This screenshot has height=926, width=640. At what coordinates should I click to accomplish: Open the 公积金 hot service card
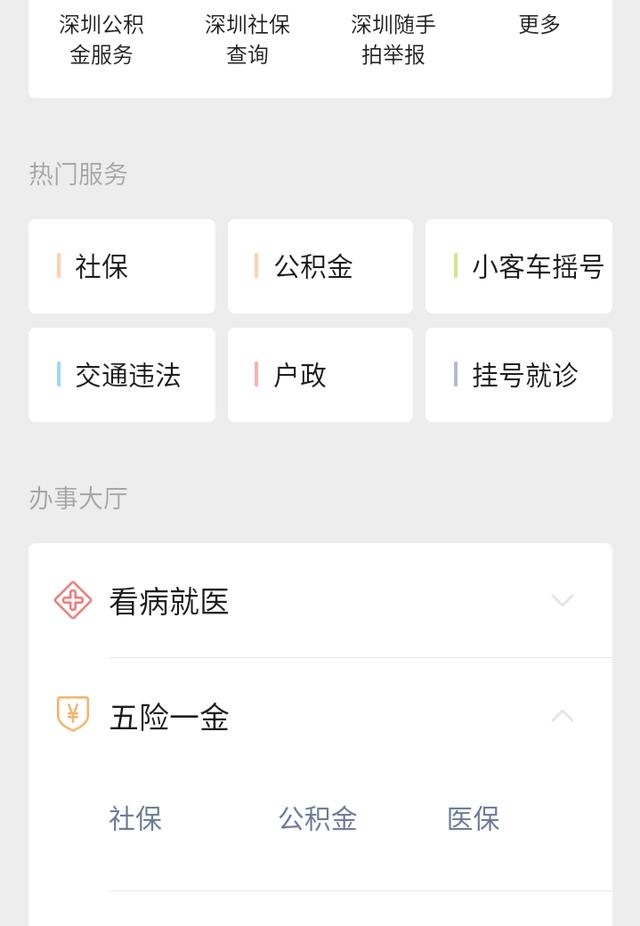[320, 266]
